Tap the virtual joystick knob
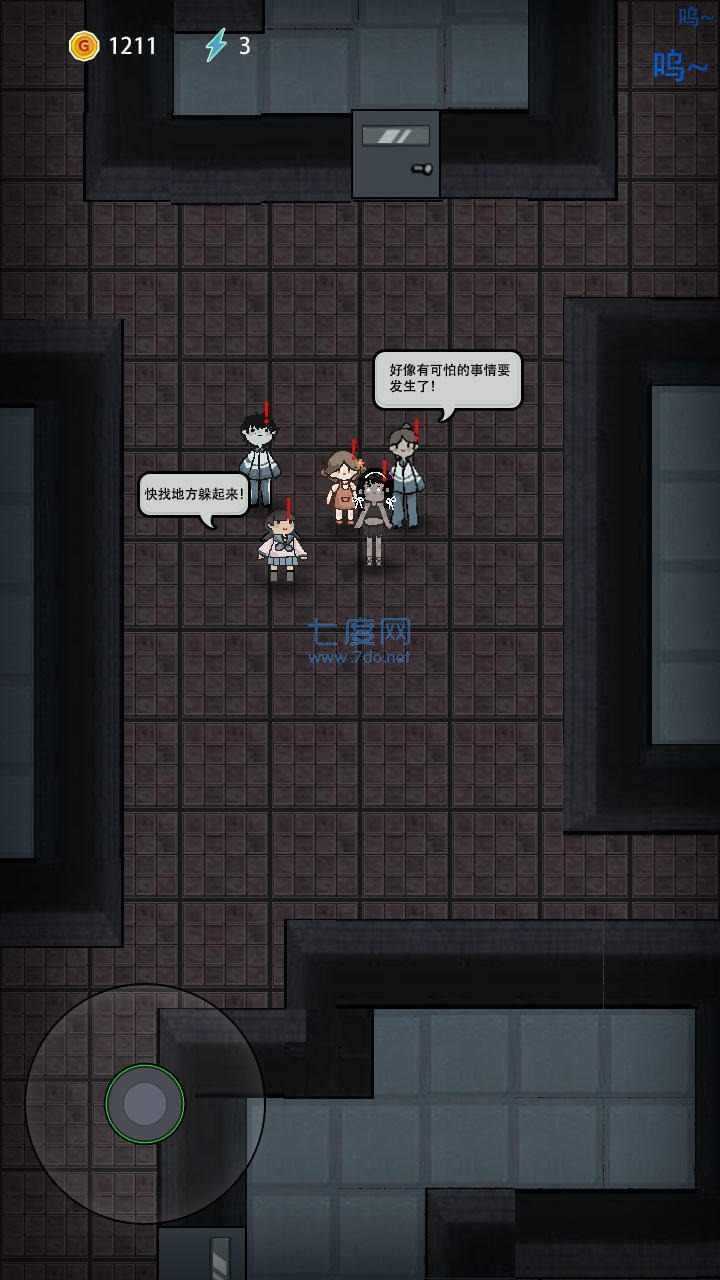Image resolution: width=720 pixels, height=1280 pixels. [145, 1104]
